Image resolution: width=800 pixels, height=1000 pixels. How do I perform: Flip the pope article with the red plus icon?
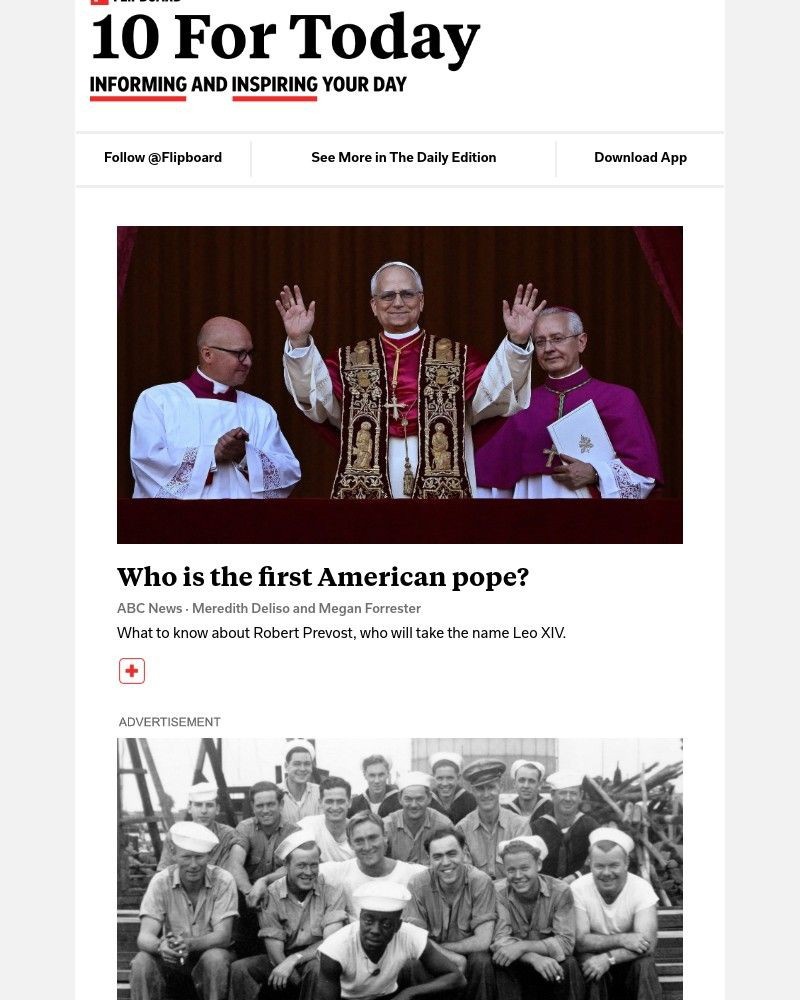tap(132, 671)
